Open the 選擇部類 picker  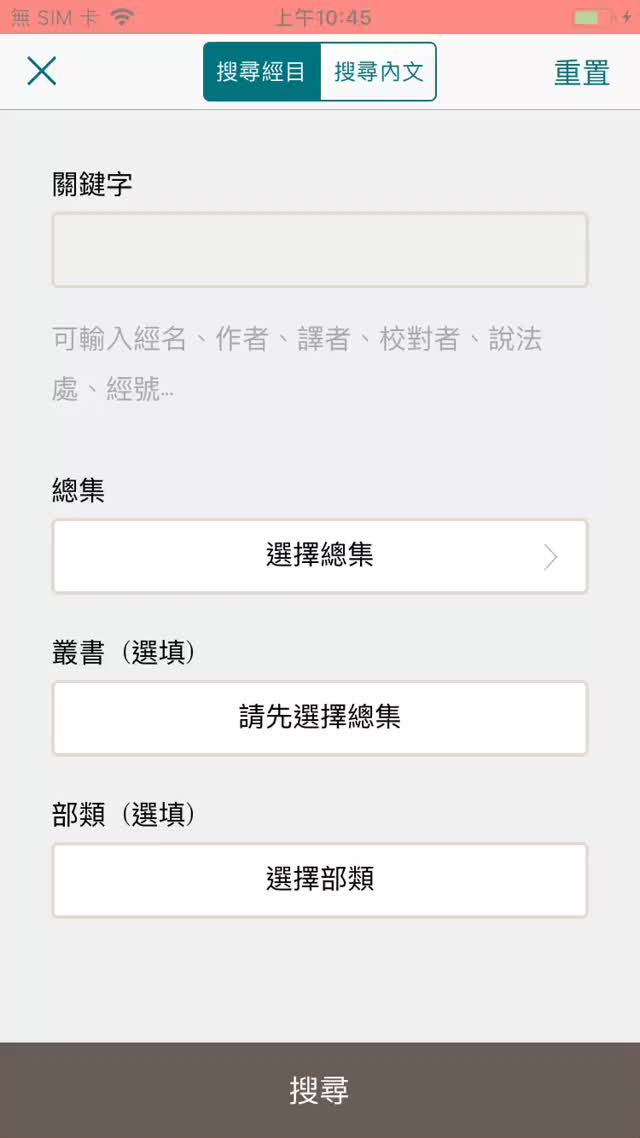pyautogui.click(x=320, y=880)
